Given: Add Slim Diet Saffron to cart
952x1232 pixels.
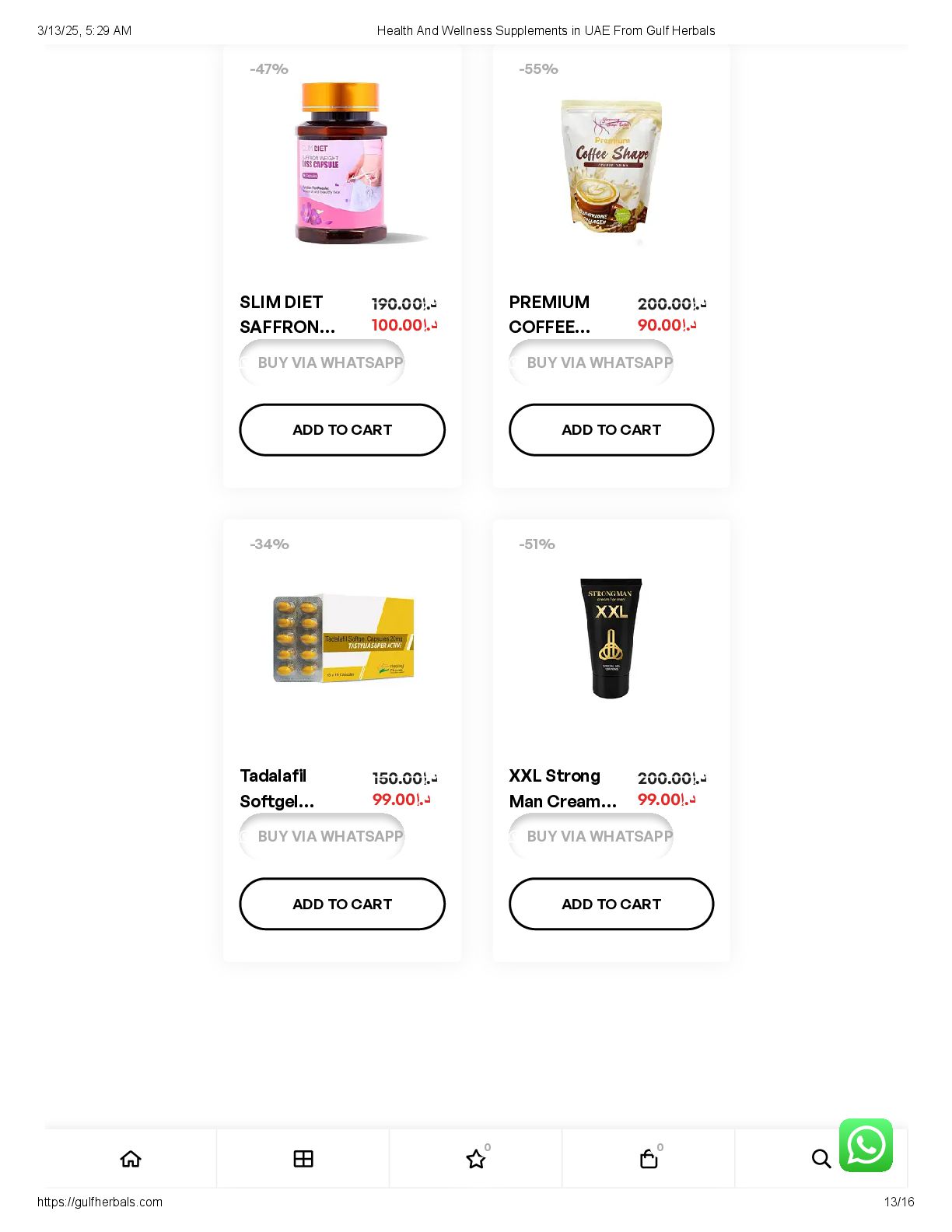Looking at the screenshot, I should (342, 430).
